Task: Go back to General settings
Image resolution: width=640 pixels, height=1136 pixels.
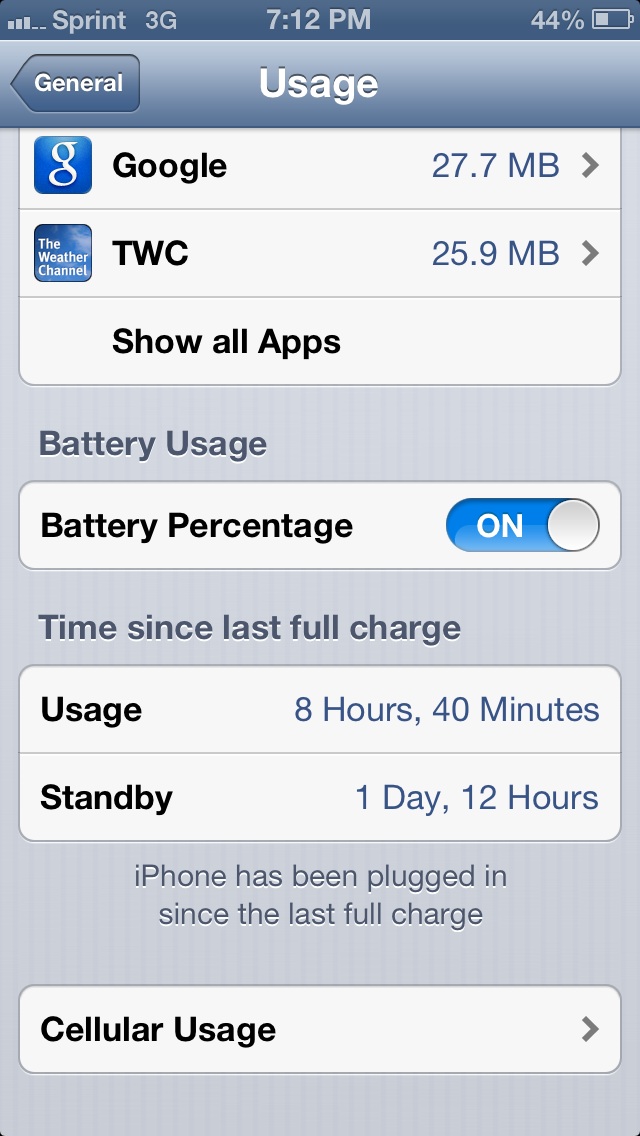Action: pos(75,83)
